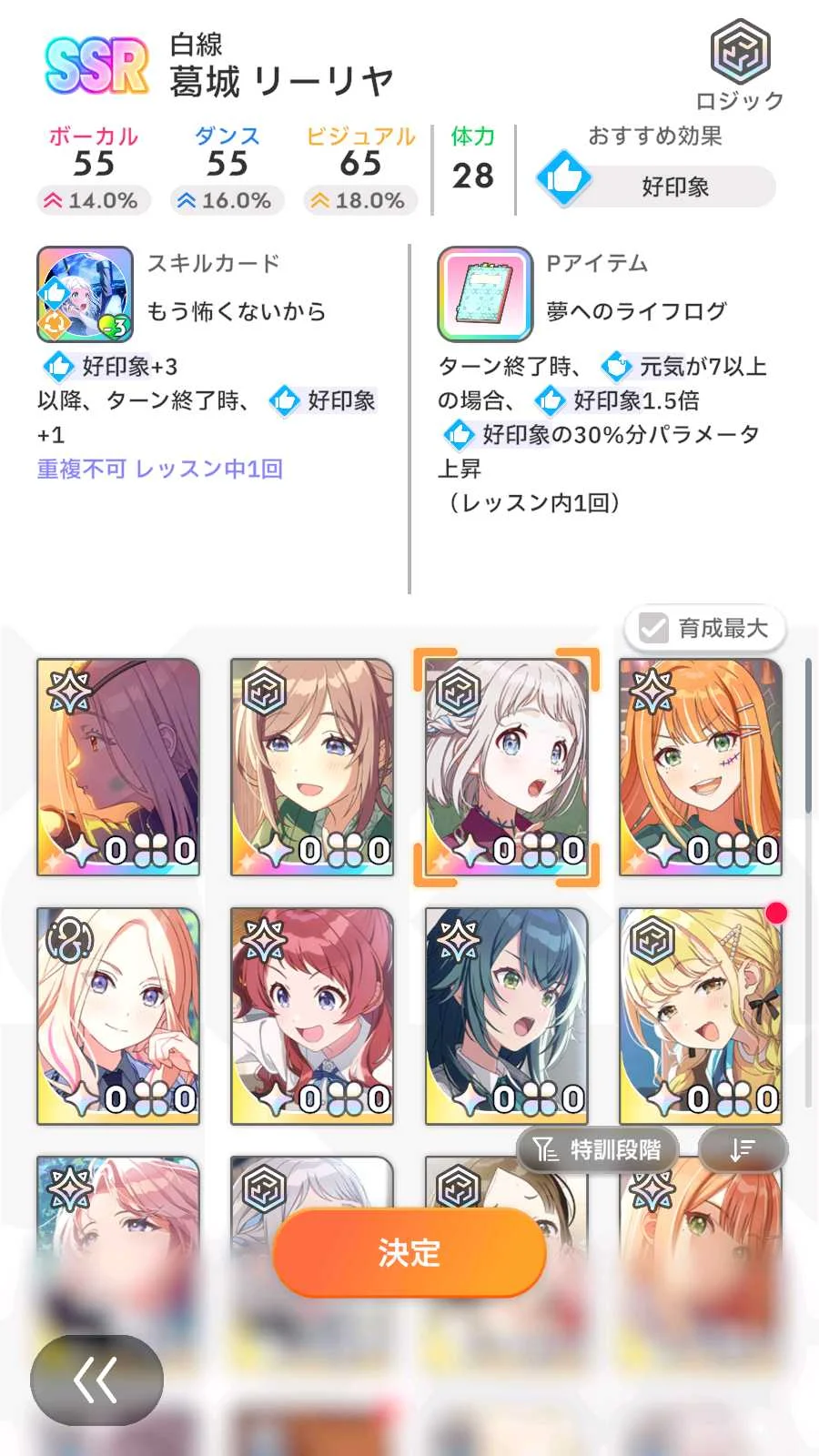This screenshot has height=1456, width=819.
Task: Open the もう怖くないから skill card
Action: [x=85, y=294]
